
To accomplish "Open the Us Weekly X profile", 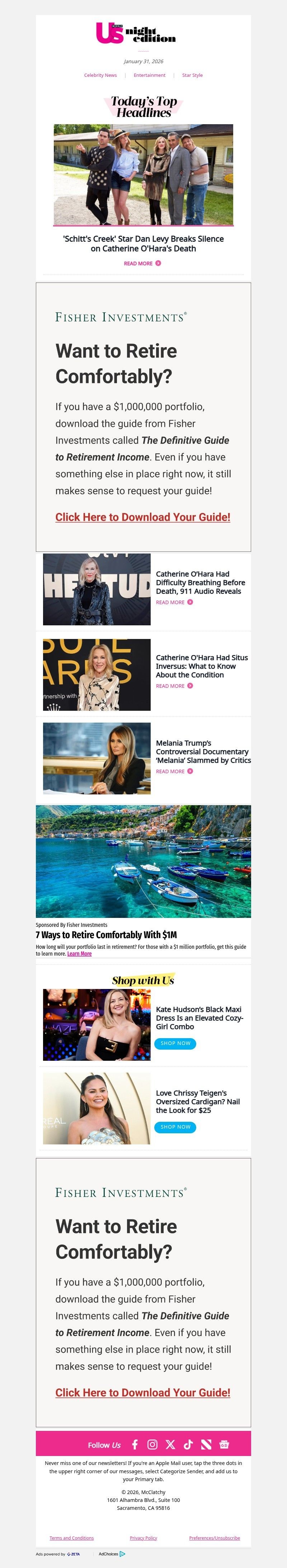I will point(170,1445).
